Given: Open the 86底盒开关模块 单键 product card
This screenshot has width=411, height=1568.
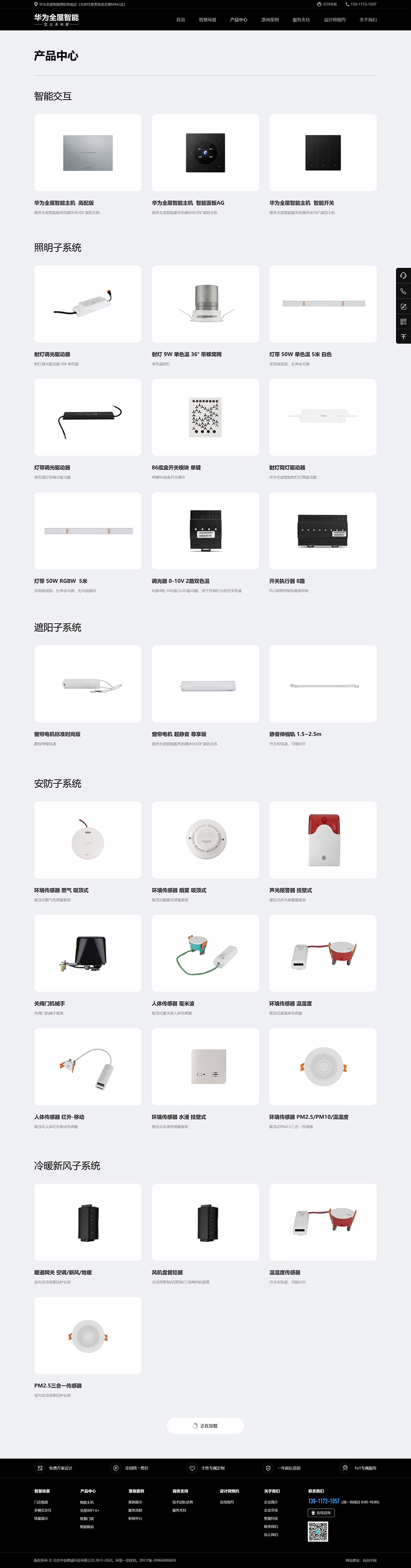Looking at the screenshot, I should [205, 417].
